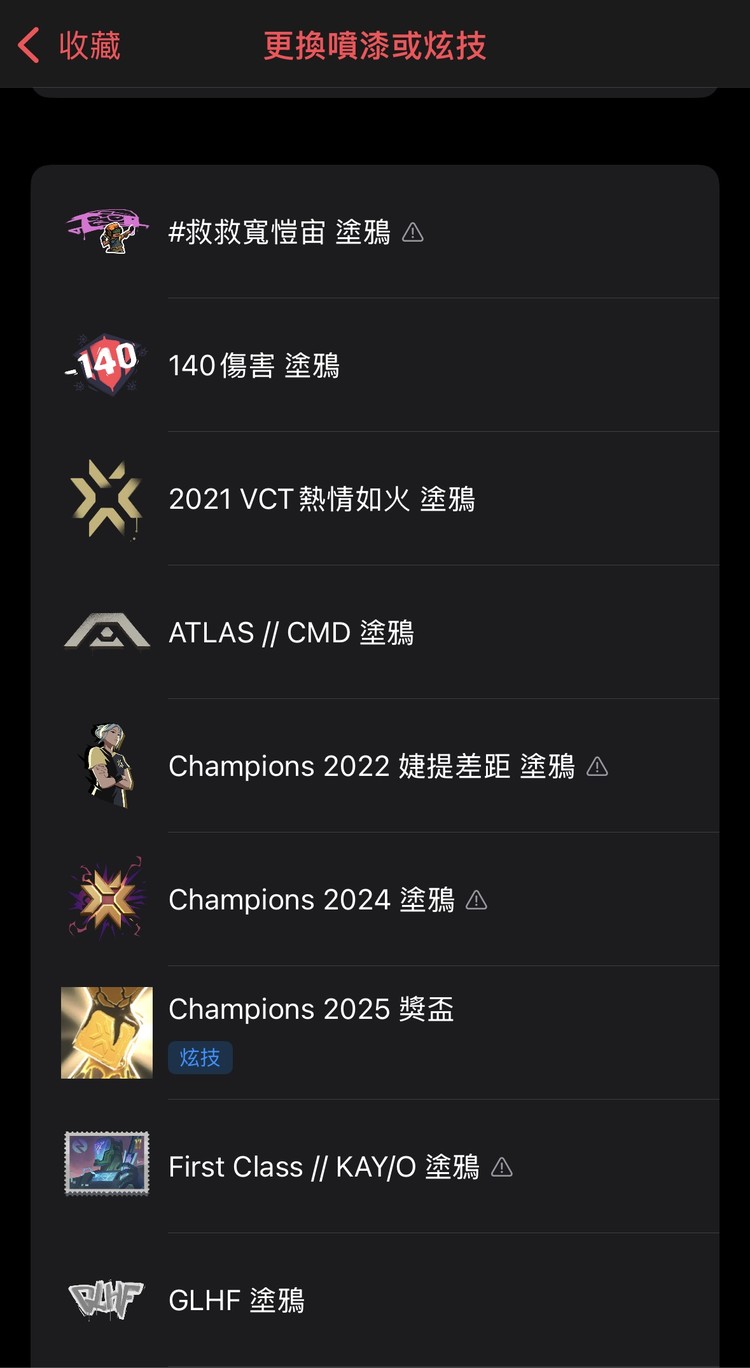Select the ATLAS // CMD 塗鴉 list row
This screenshot has width=750, height=1368.
click(x=375, y=632)
